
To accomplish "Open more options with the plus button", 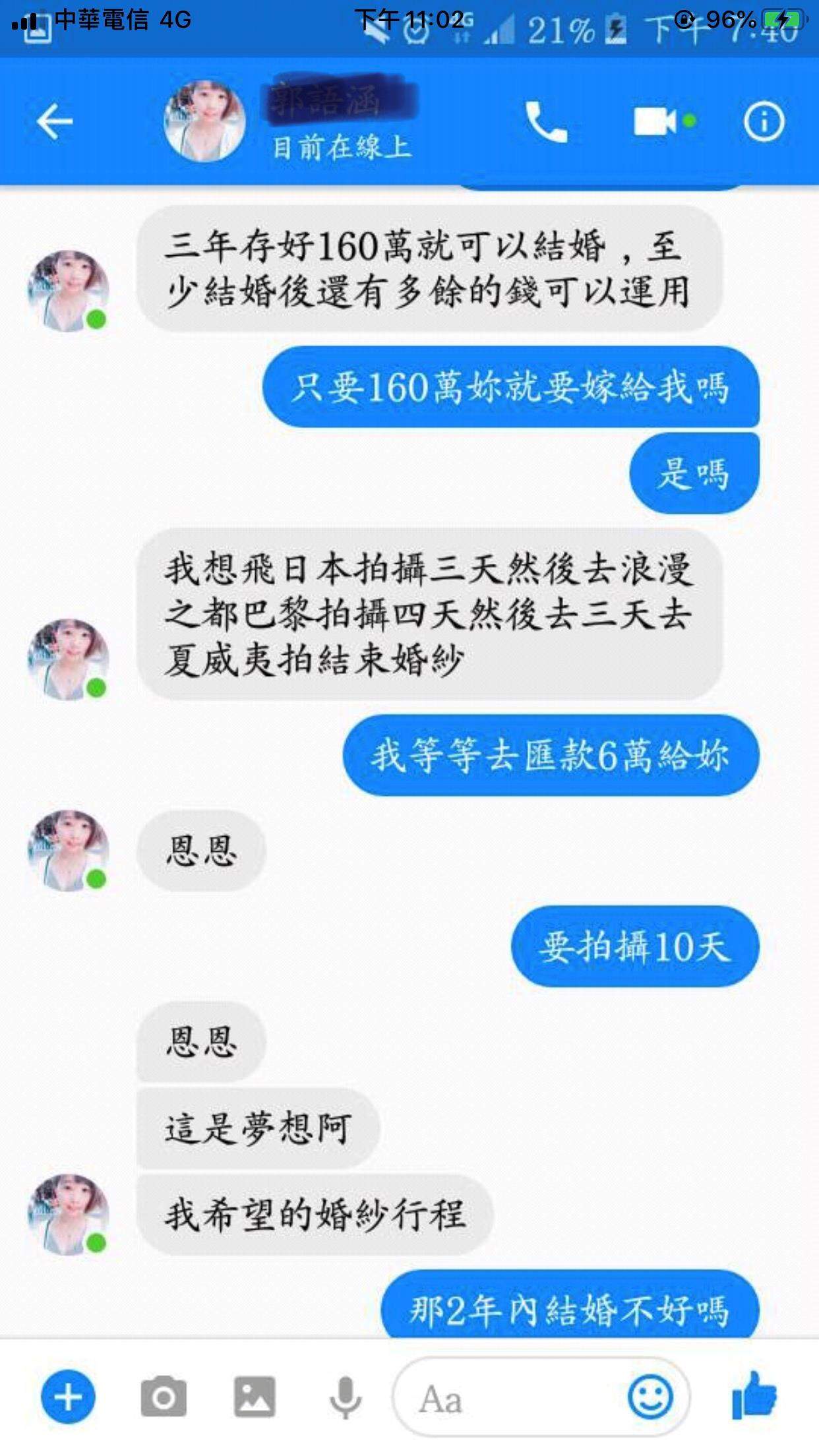I will click(68, 1396).
